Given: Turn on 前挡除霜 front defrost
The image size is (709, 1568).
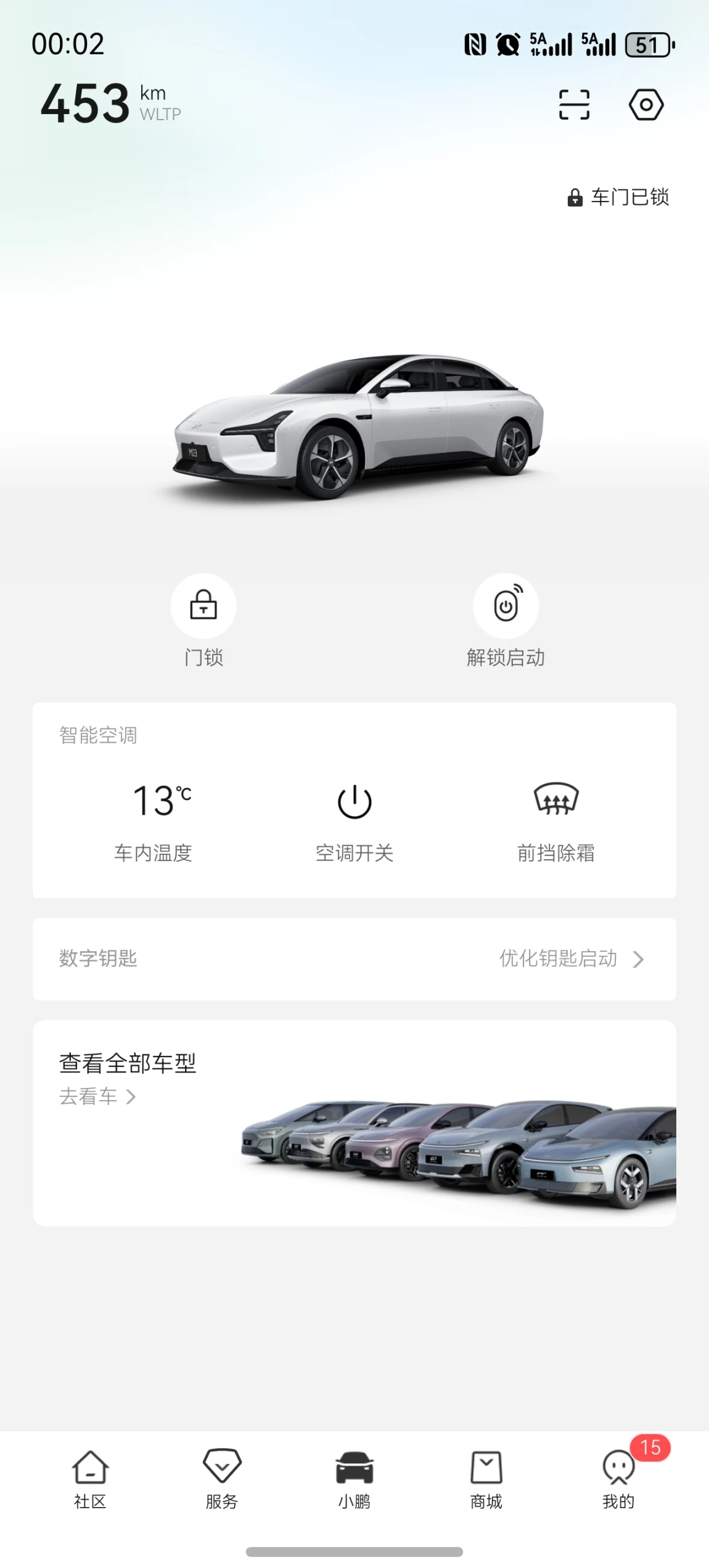Looking at the screenshot, I should [x=555, y=801].
